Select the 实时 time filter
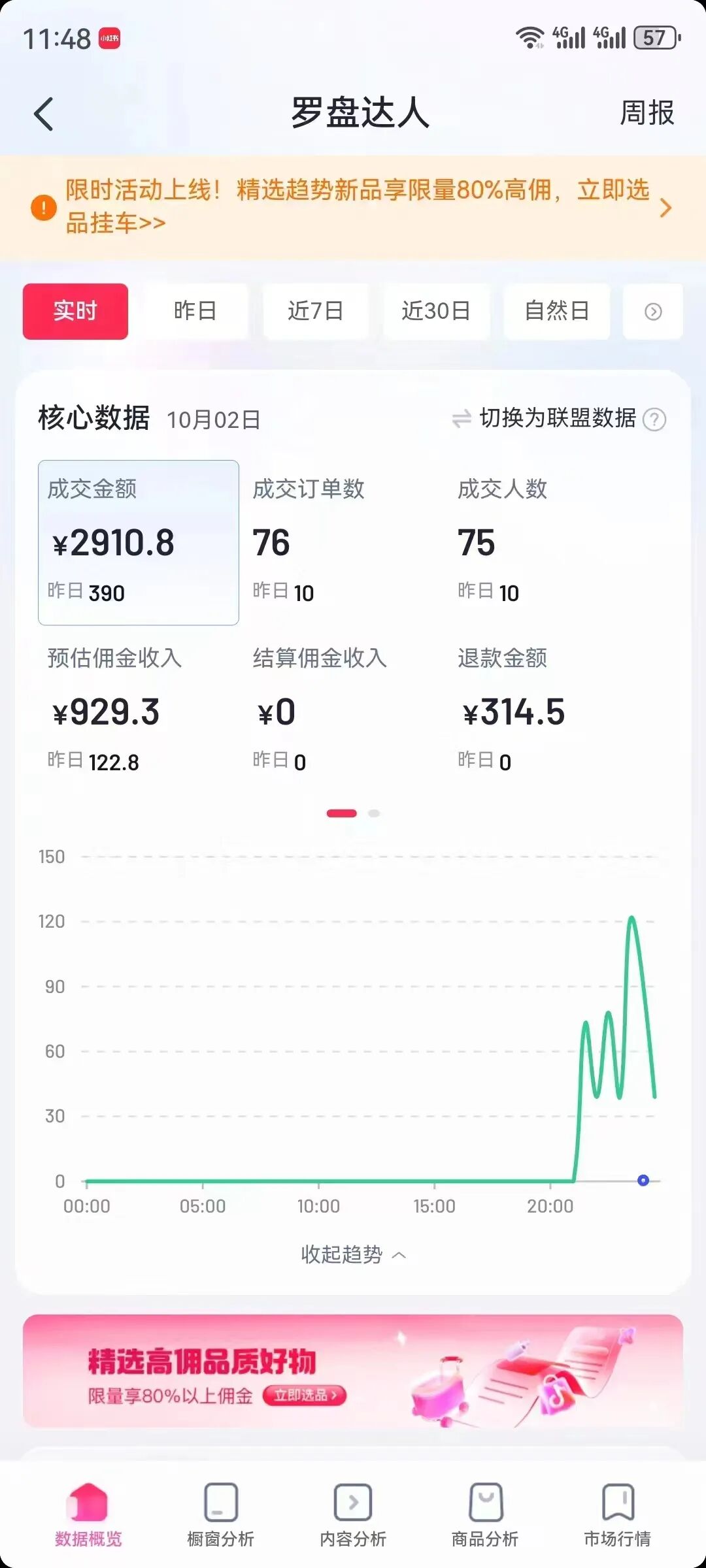The width and height of the screenshot is (706, 1568). click(75, 311)
